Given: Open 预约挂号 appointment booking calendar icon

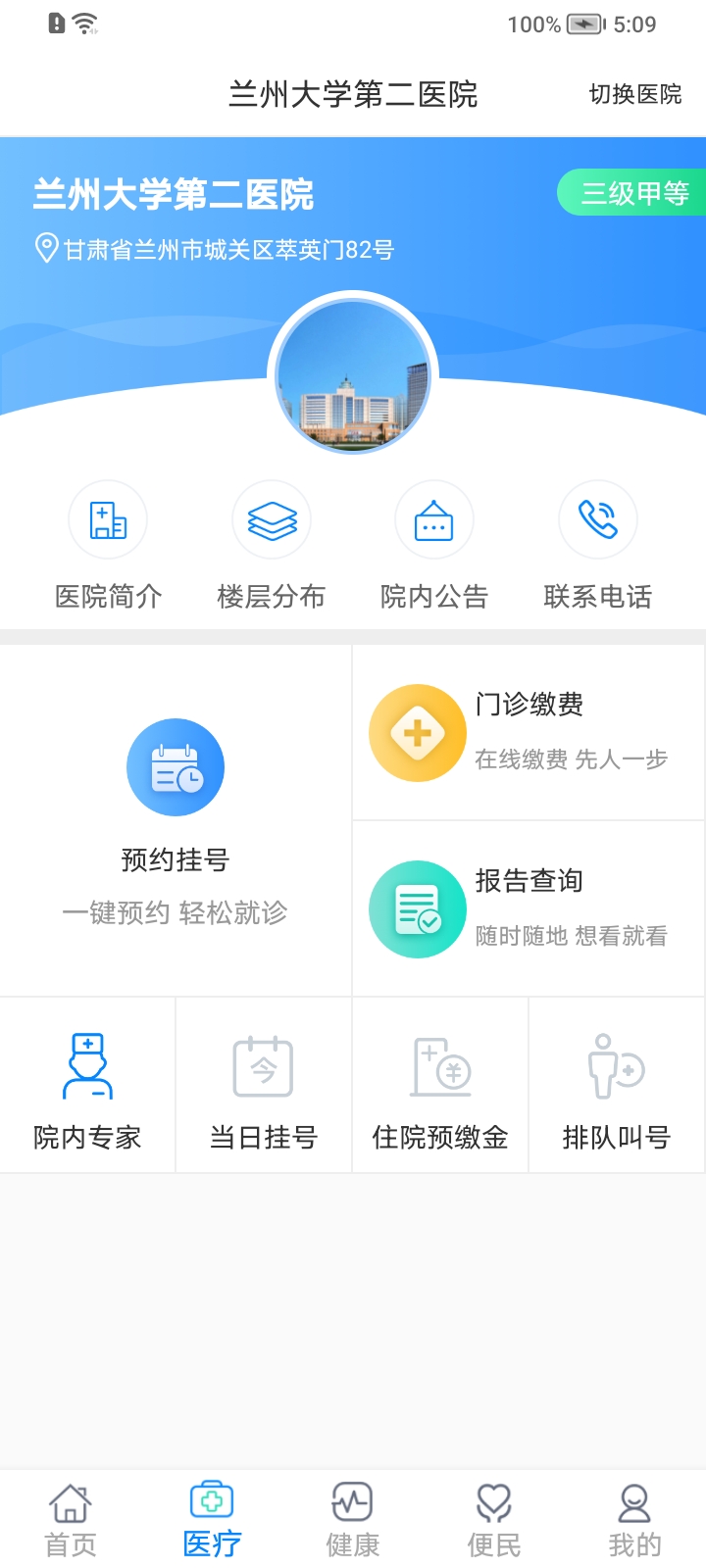Looking at the screenshot, I should tap(176, 766).
